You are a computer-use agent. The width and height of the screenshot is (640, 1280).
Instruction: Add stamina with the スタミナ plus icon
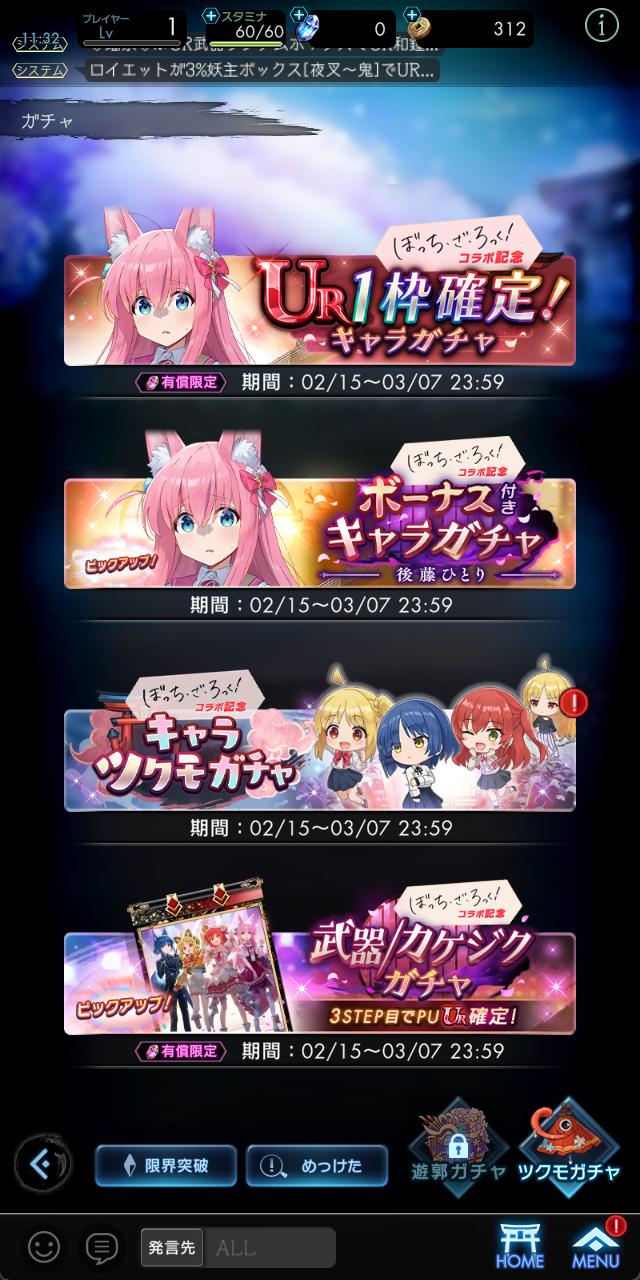[211, 15]
